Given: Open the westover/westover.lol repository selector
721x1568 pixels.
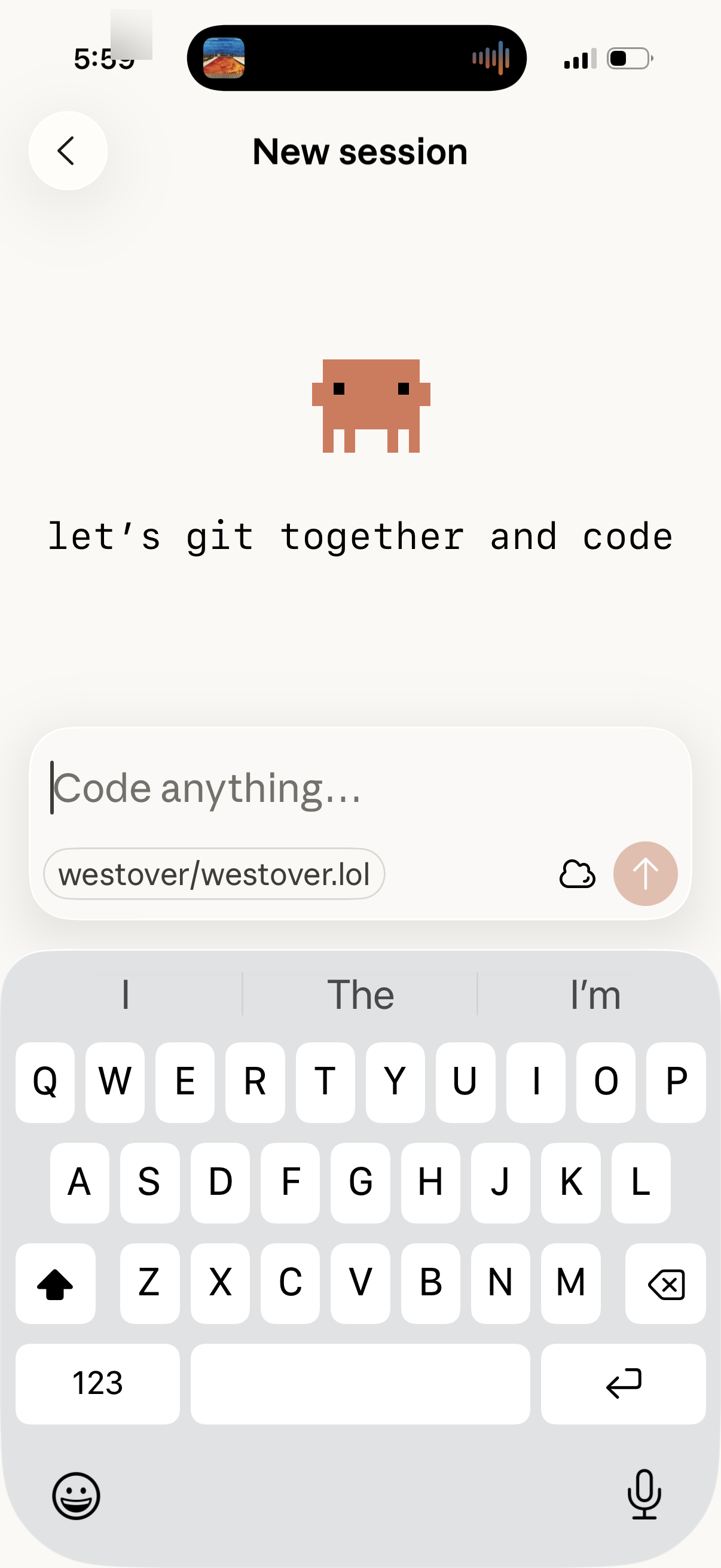Looking at the screenshot, I should click(213, 874).
